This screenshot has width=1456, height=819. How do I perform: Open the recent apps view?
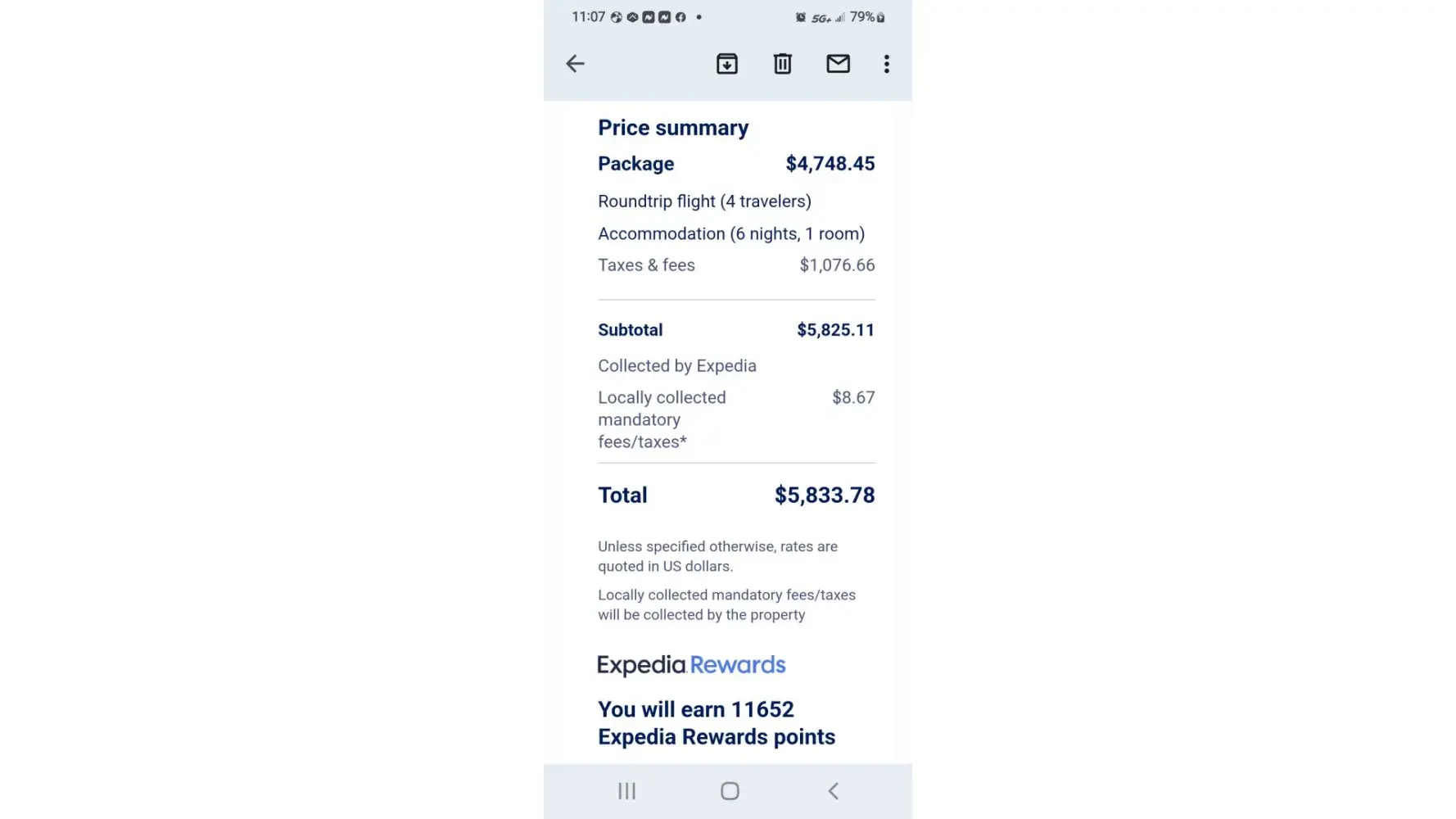pyautogui.click(x=626, y=791)
